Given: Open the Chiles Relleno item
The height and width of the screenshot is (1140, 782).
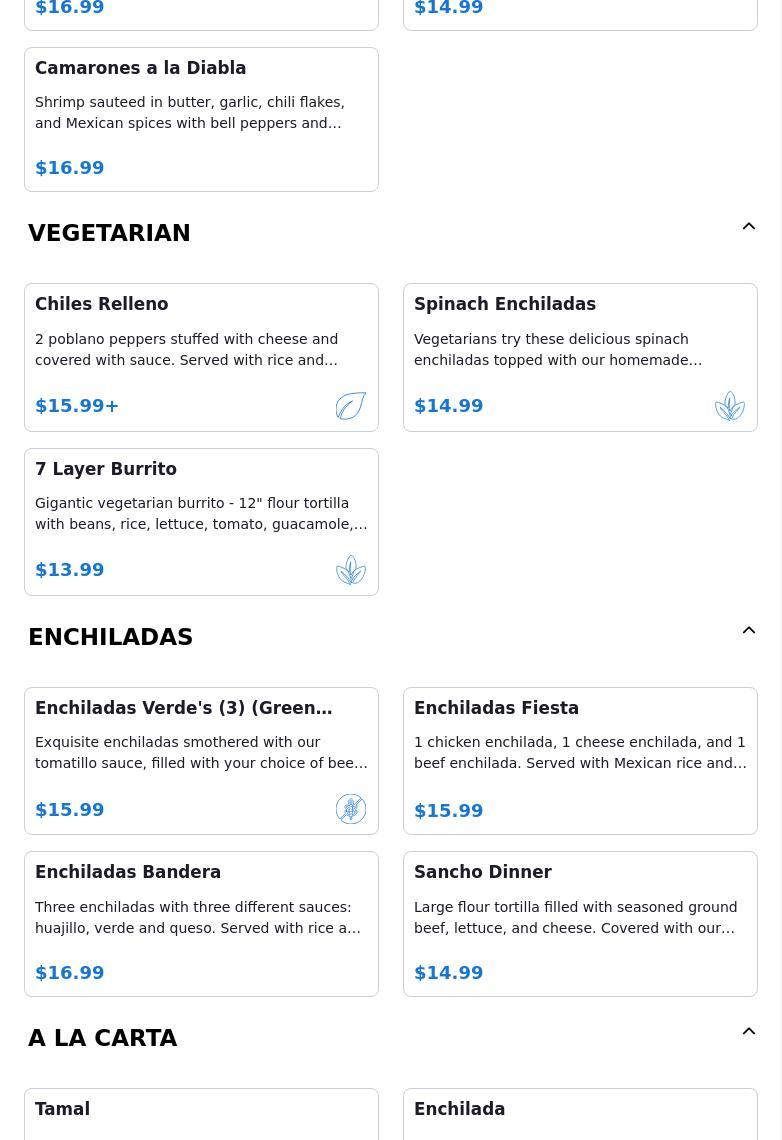Looking at the screenshot, I should click(x=201, y=357).
